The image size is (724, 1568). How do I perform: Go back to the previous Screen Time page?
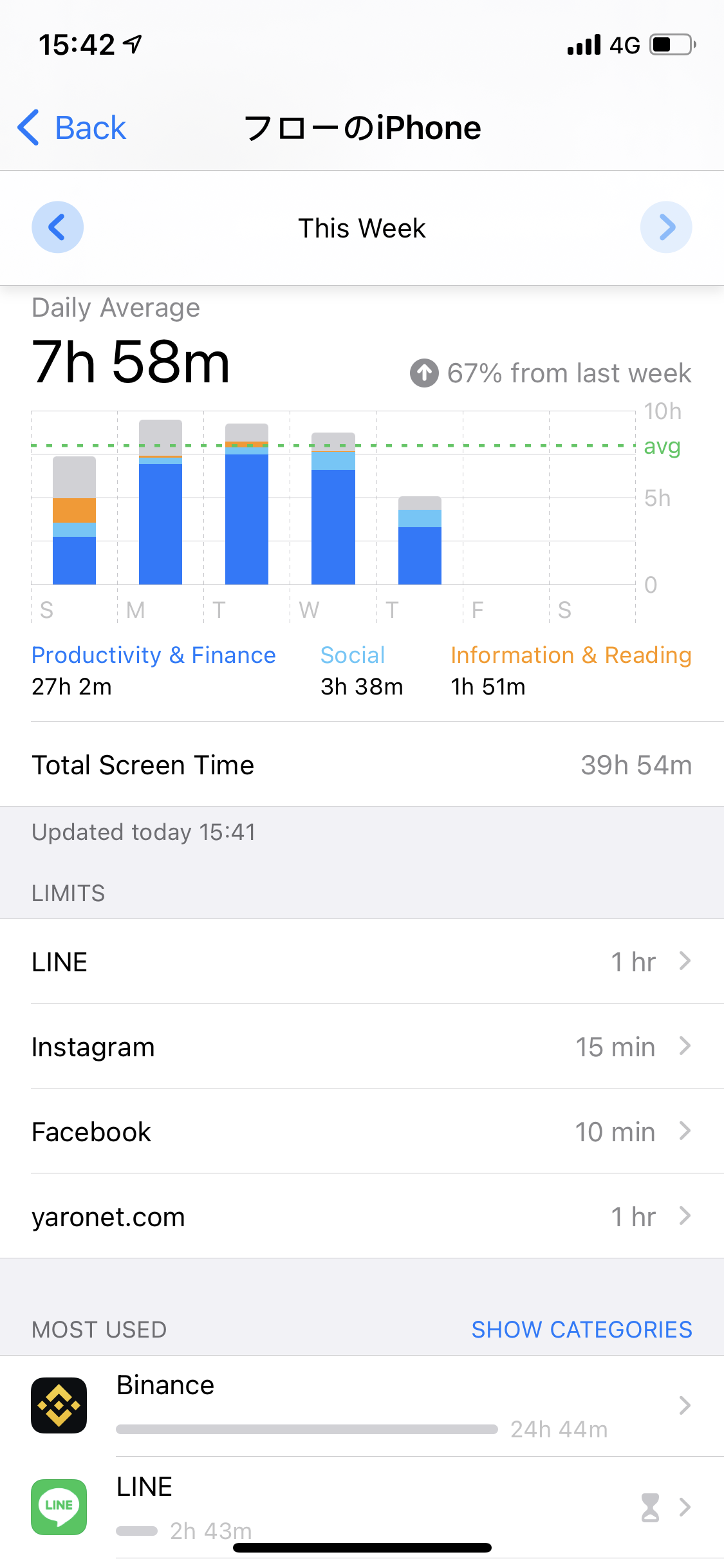pos(72,127)
